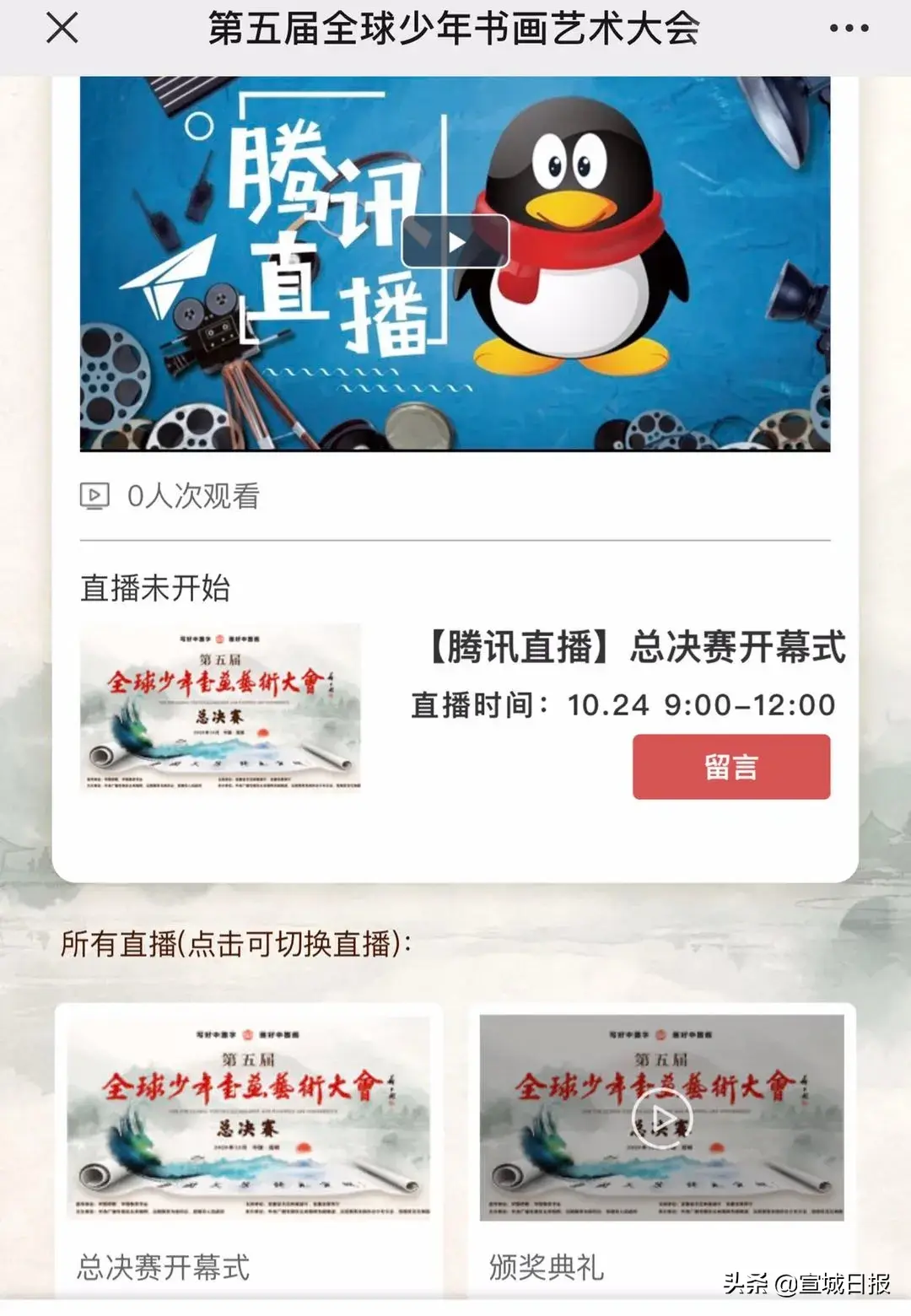The height and width of the screenshot is (1316, 911).
Task: Close the page with the X icon
Action: (x=62, y=29)
